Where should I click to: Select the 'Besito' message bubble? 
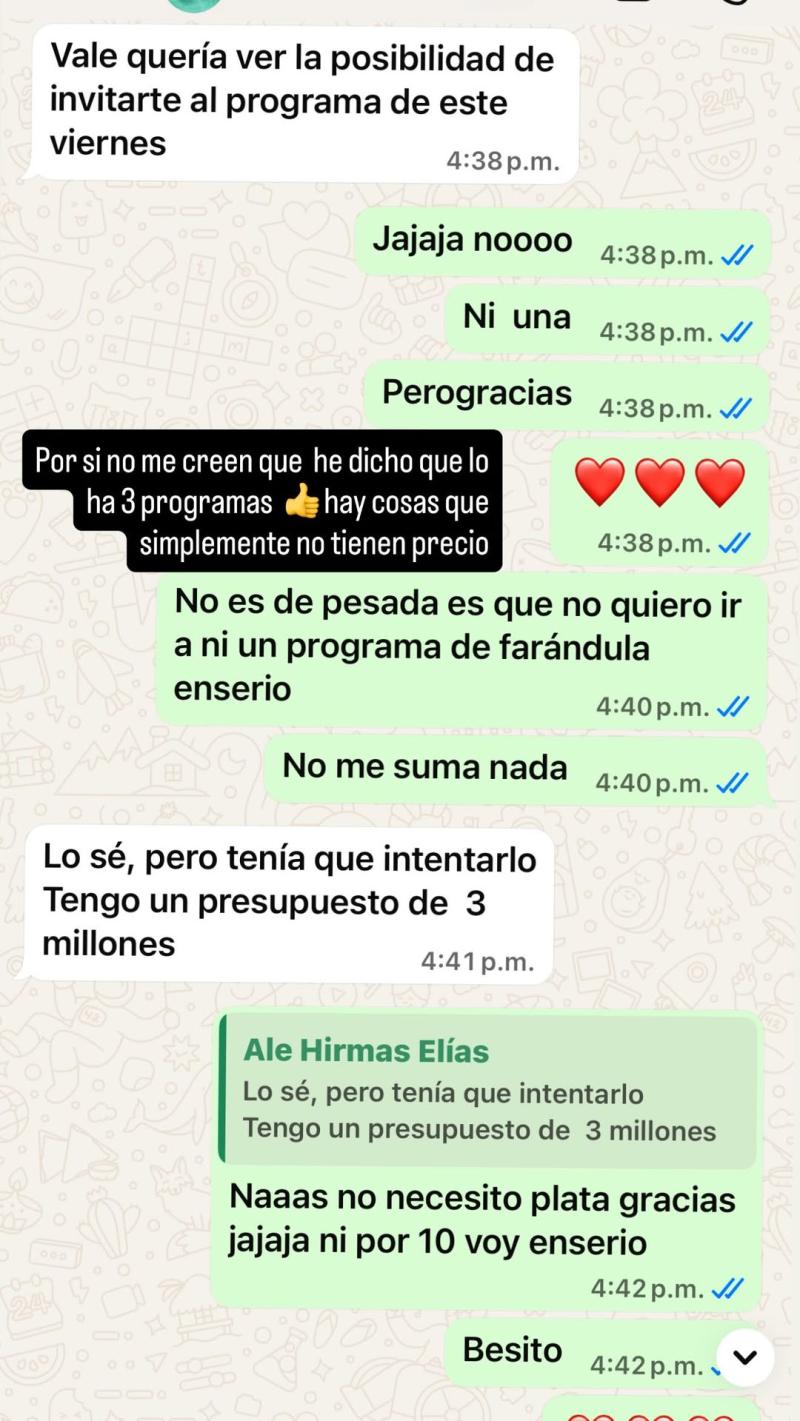click(x=512, y=1349)
